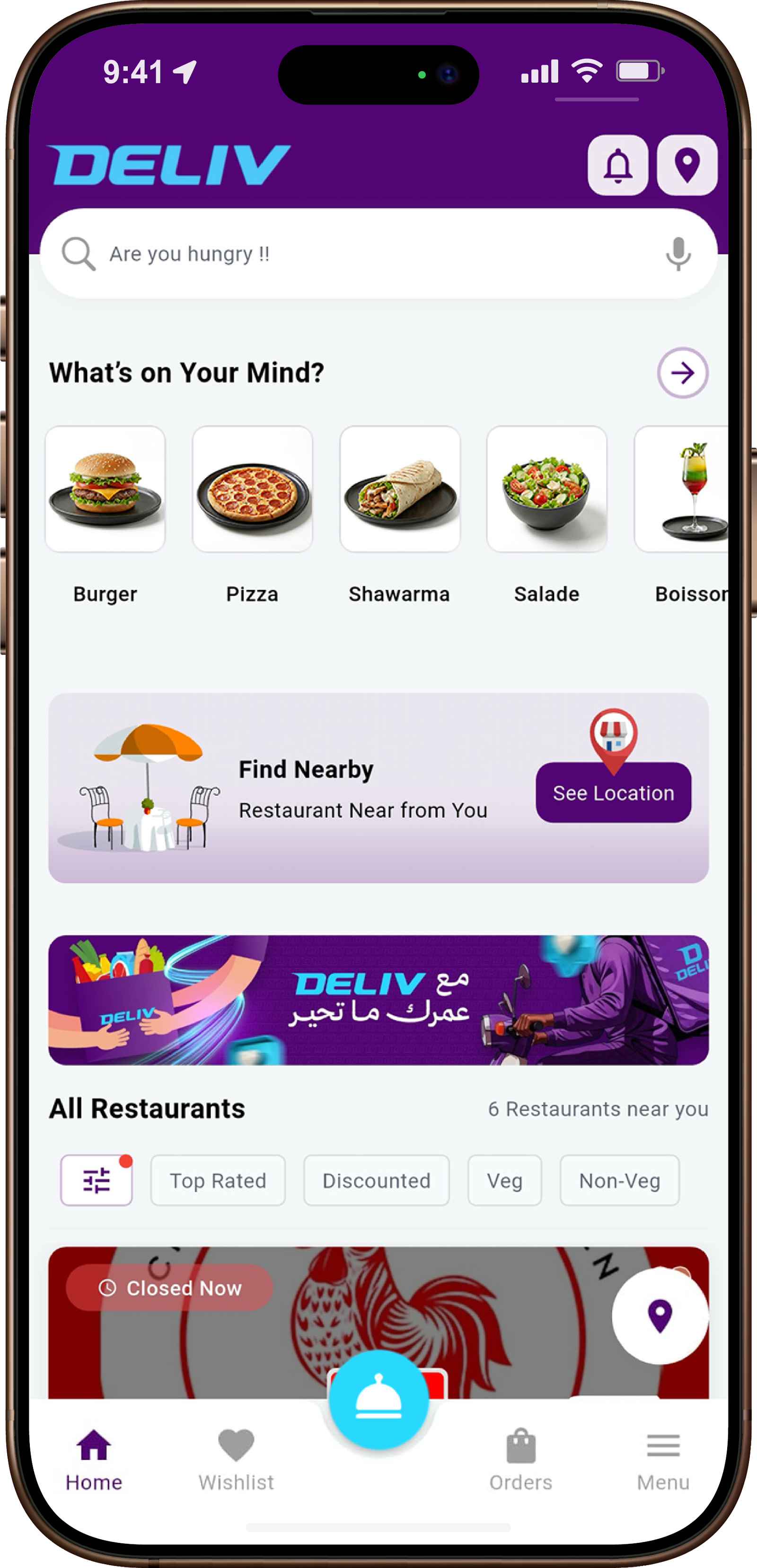Viewport: 757px width, 1568px height.
Task: Tap the See Location button
Action: tap(613, 793)
